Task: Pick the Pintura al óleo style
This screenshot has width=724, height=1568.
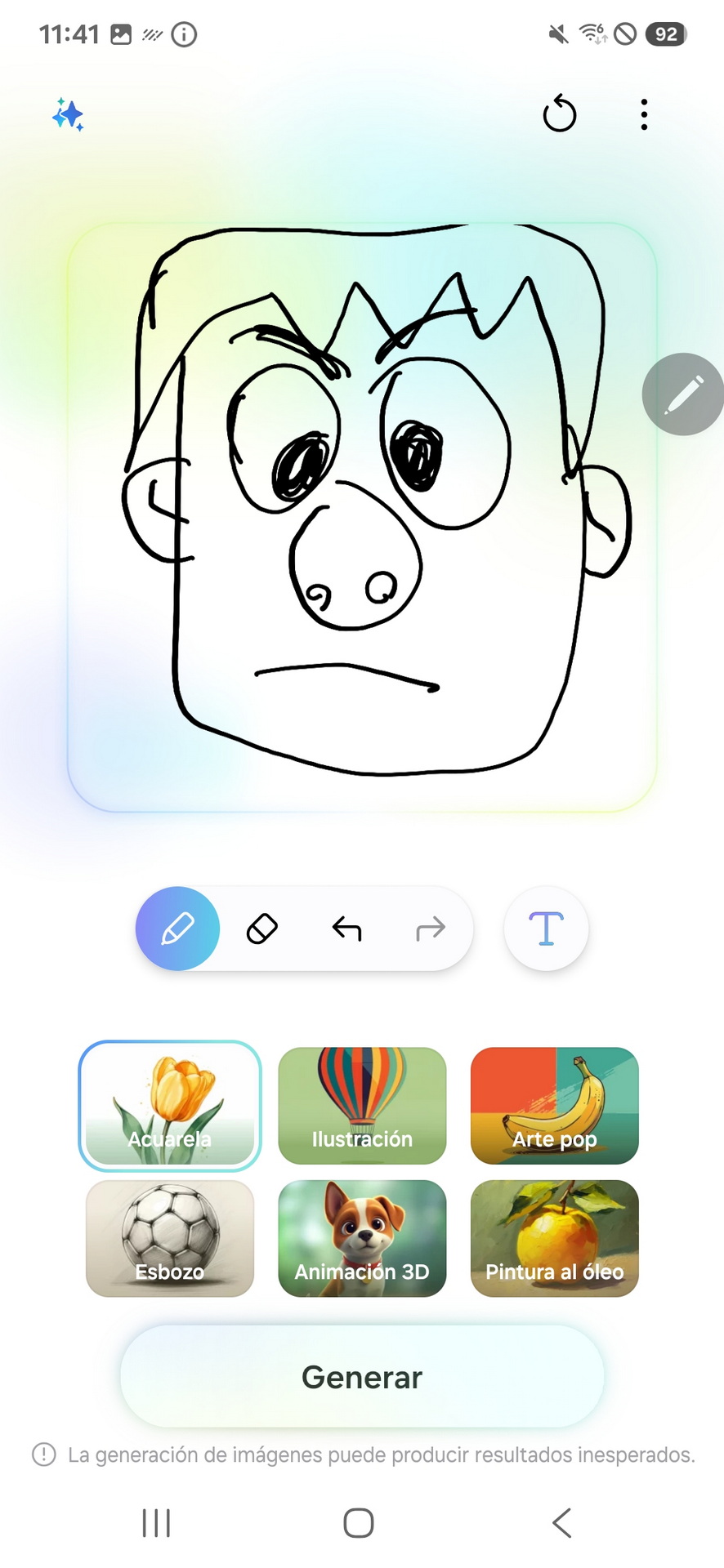Action: coord(555,1238)
